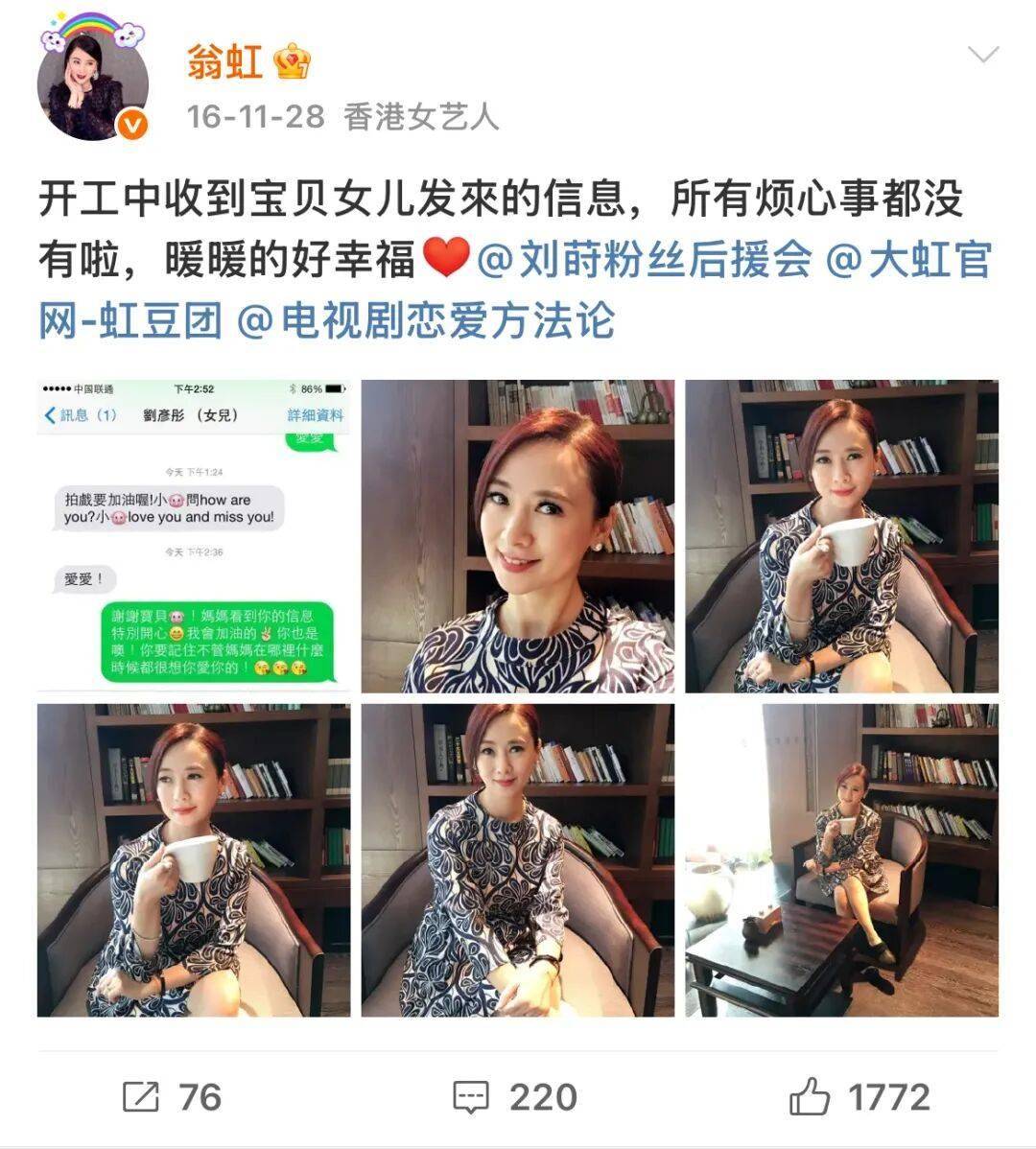The height and width of the screenshot is (1149, 1036).
Task: Open the third photo in top row
Action: pyautogui.click(x=841, y=535)
